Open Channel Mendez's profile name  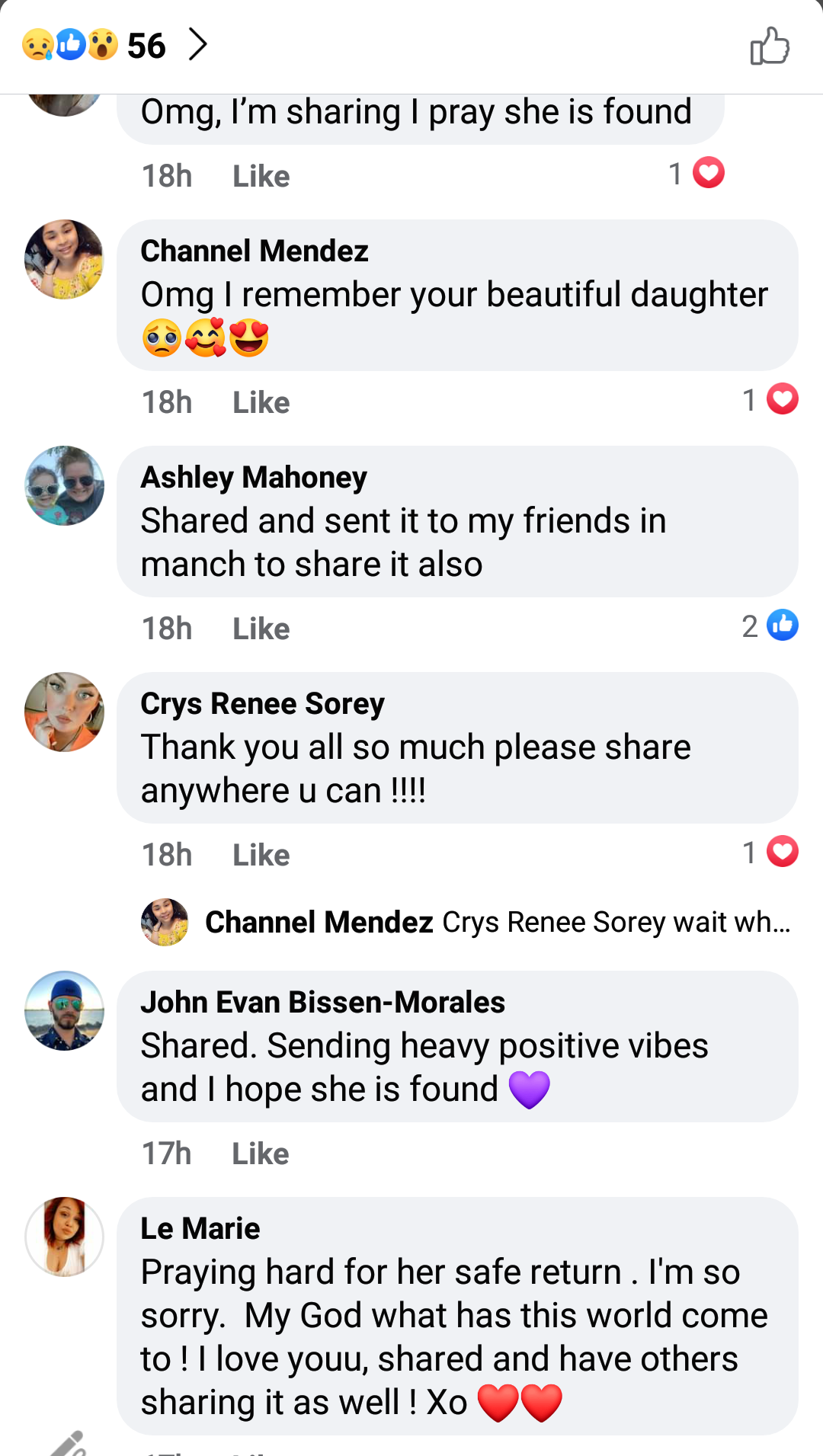pos(255,251)
